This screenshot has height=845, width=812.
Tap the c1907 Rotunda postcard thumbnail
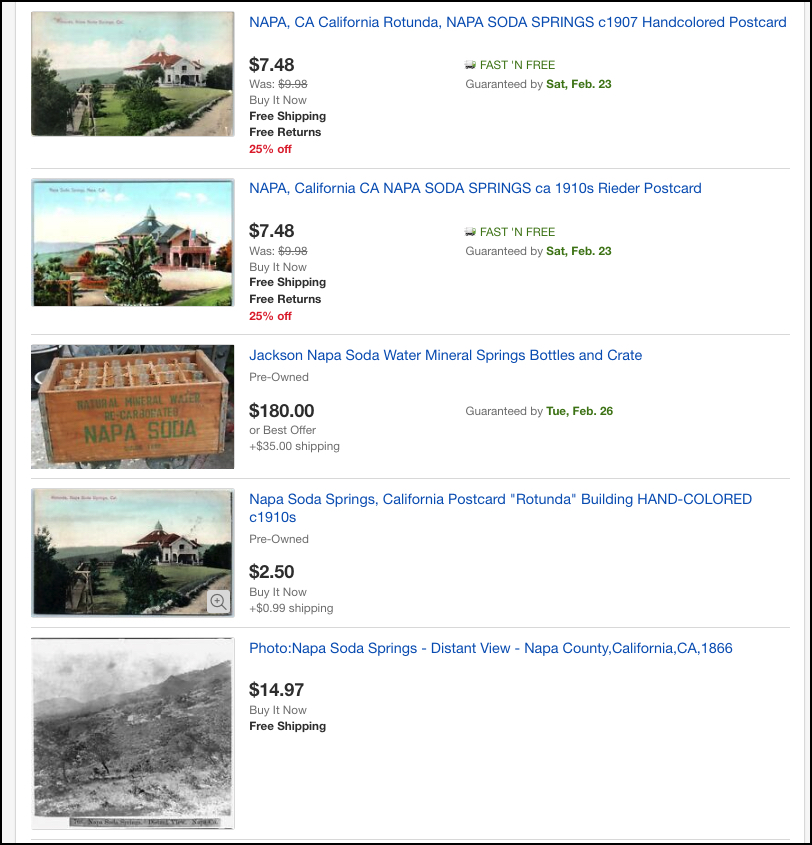pos(132,74)
